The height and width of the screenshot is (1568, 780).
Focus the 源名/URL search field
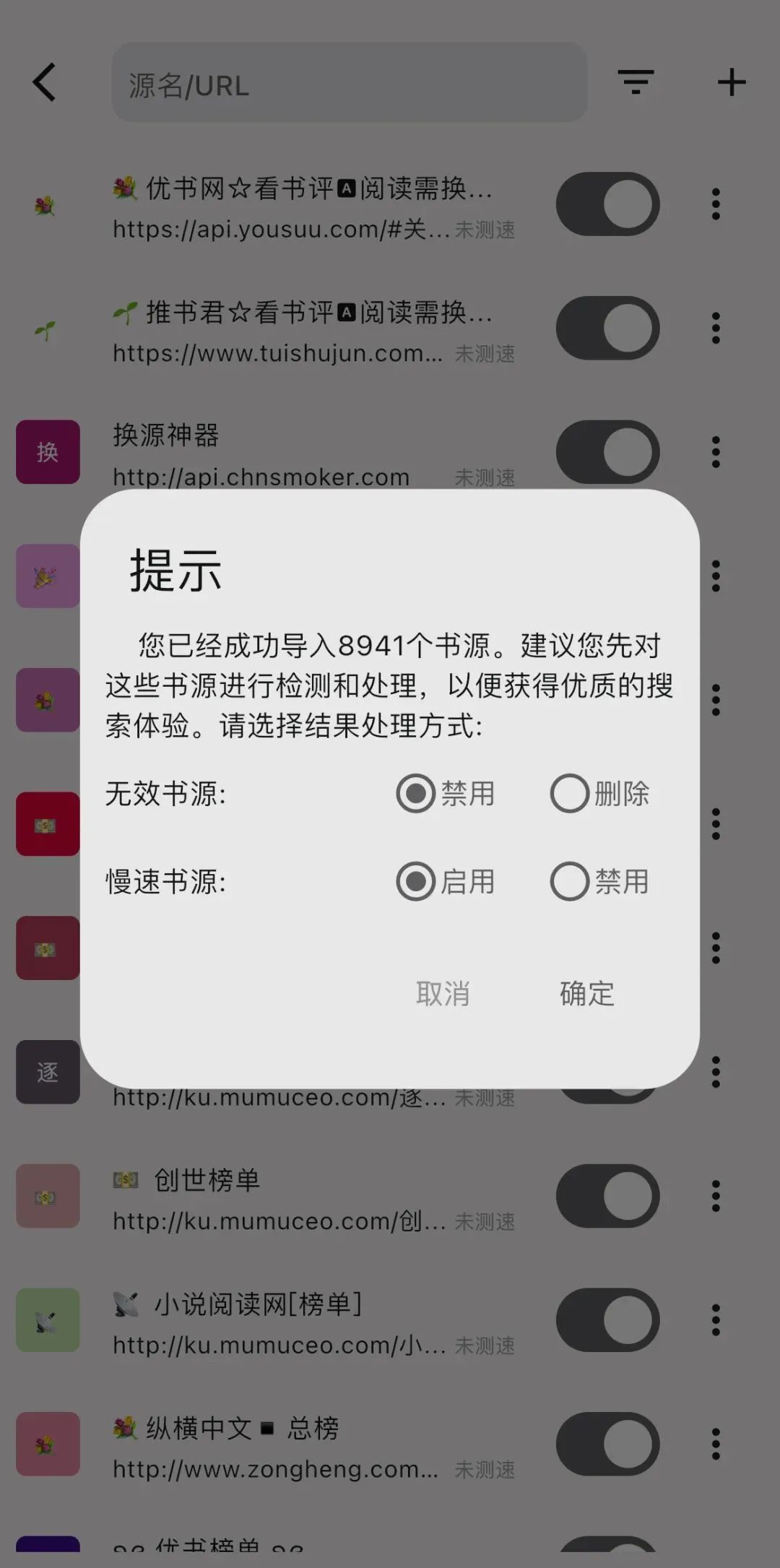(349, 82)
